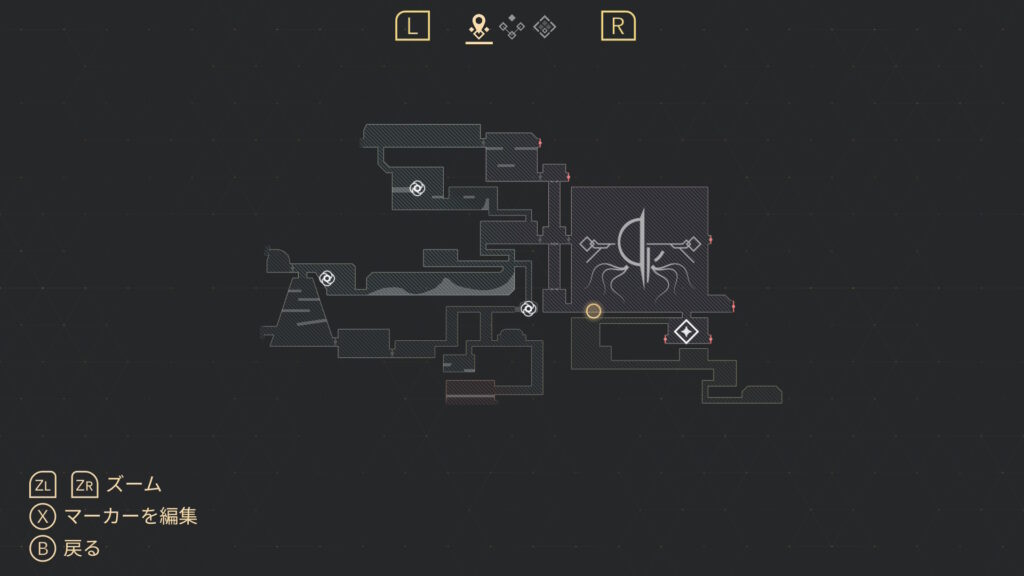Tap the L button to go to previous tab
This screenshot has height=576, width=1024.
coord(412,27)
